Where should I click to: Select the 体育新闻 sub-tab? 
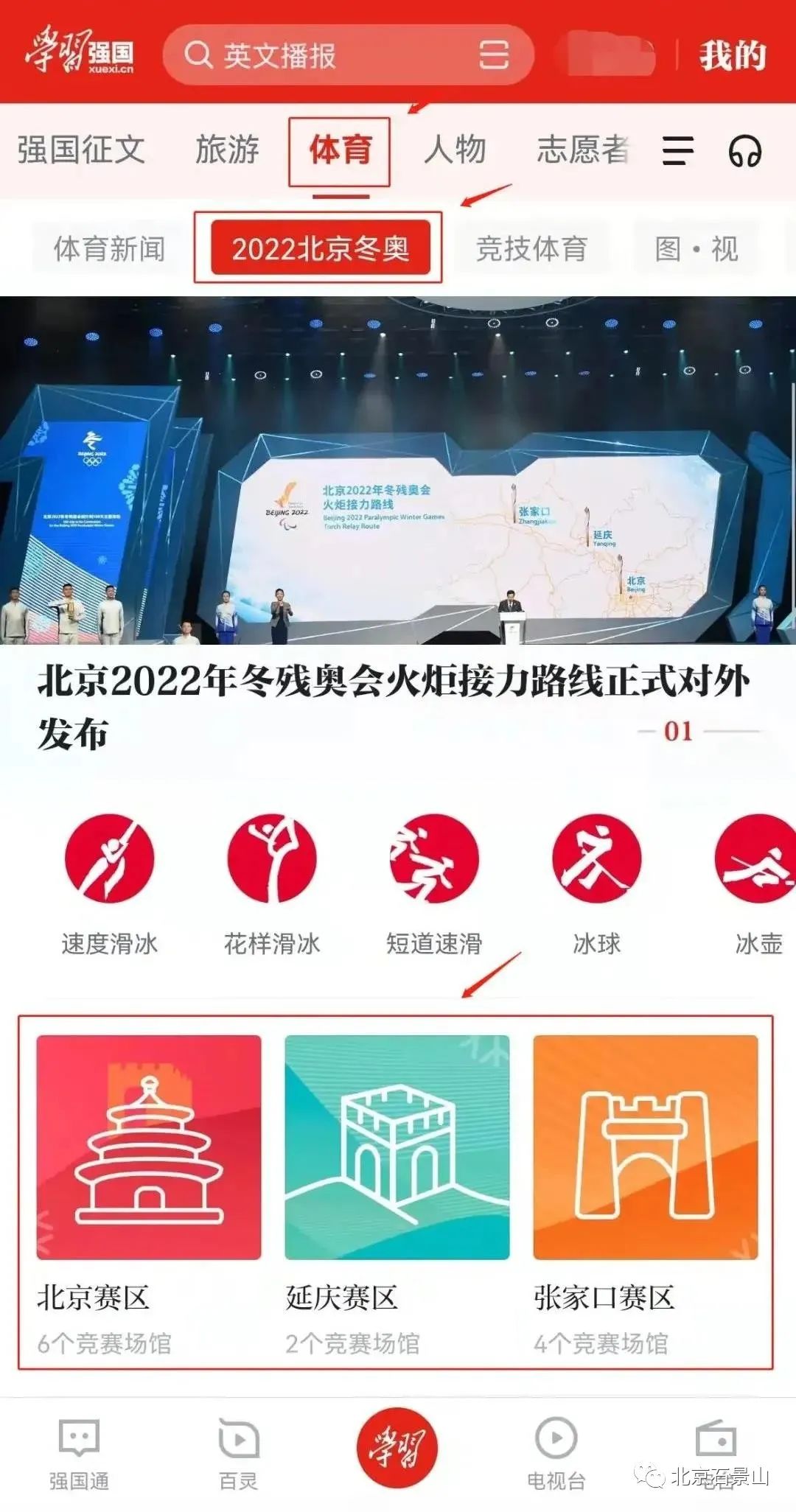(x=109, y=249)
